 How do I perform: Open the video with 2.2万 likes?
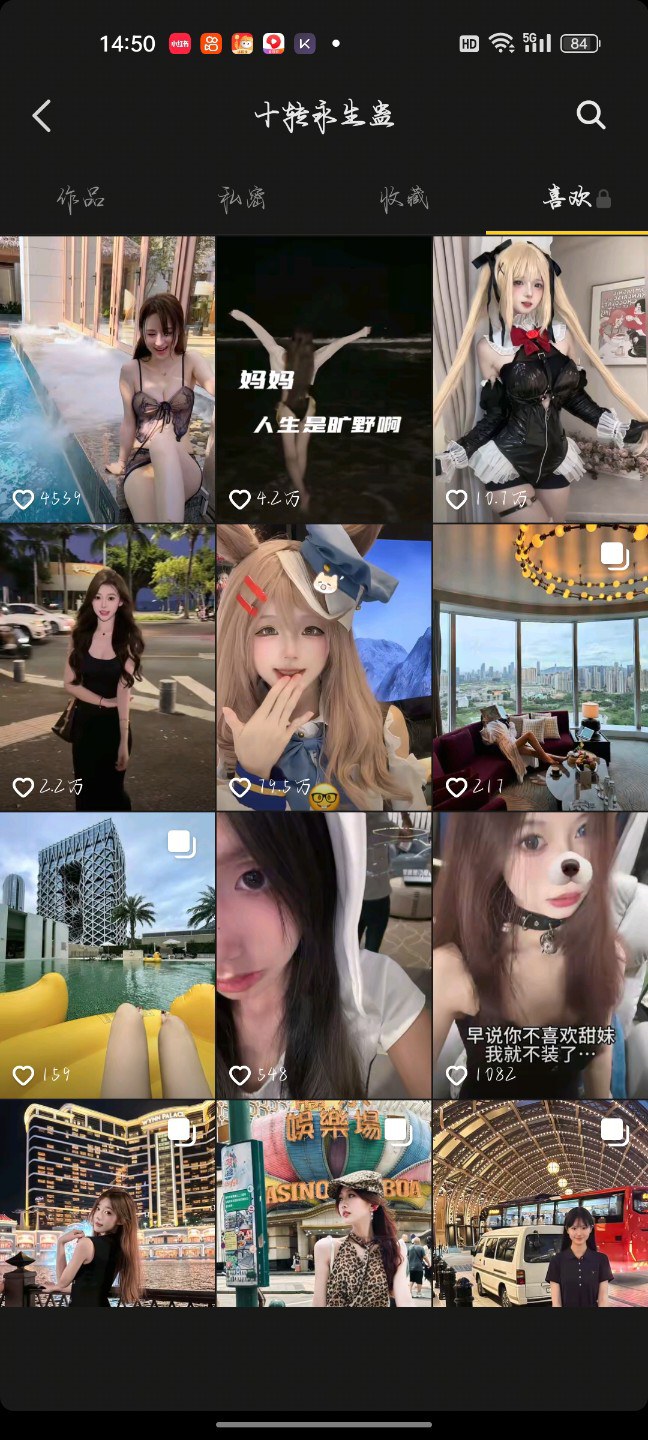coord(107,667)
